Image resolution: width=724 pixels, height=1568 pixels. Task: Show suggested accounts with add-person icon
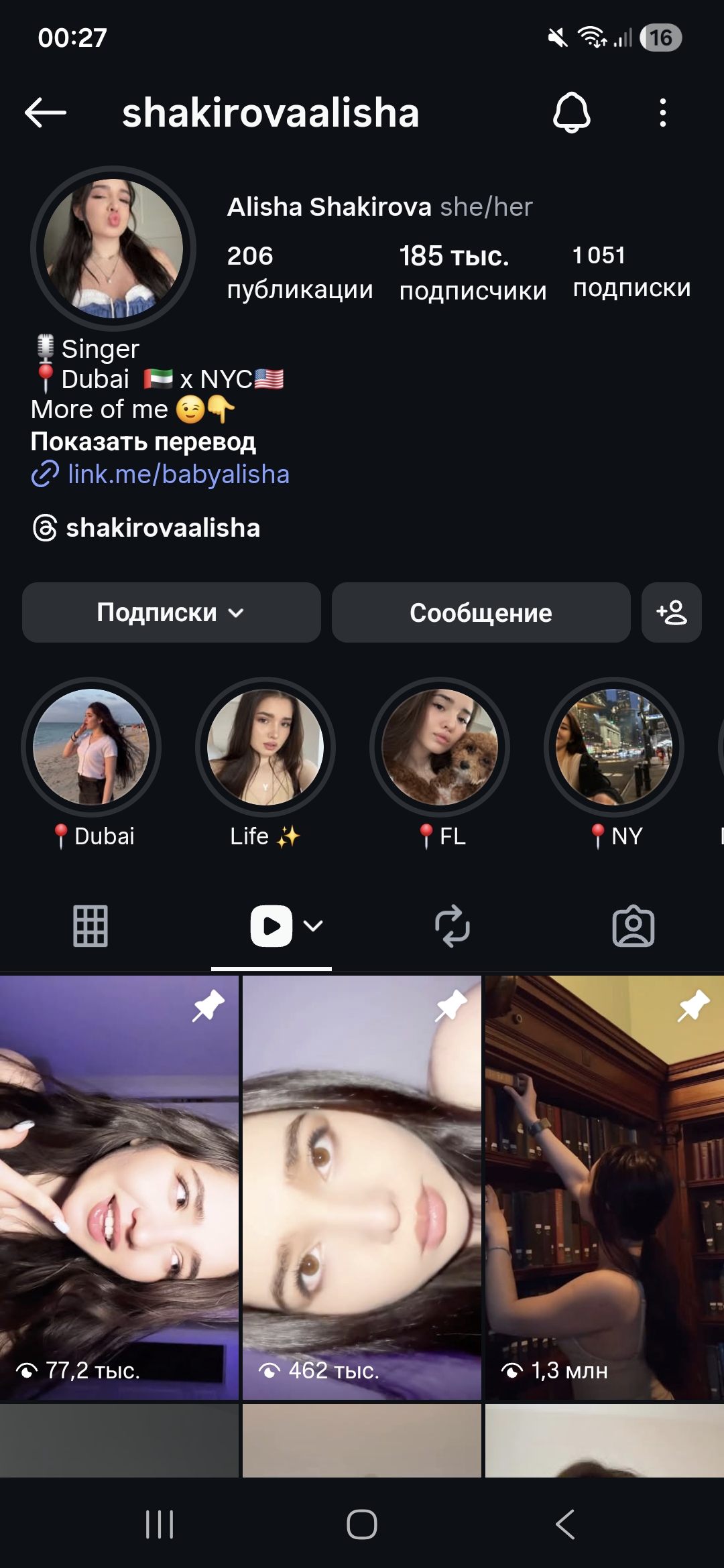point(671,612)
